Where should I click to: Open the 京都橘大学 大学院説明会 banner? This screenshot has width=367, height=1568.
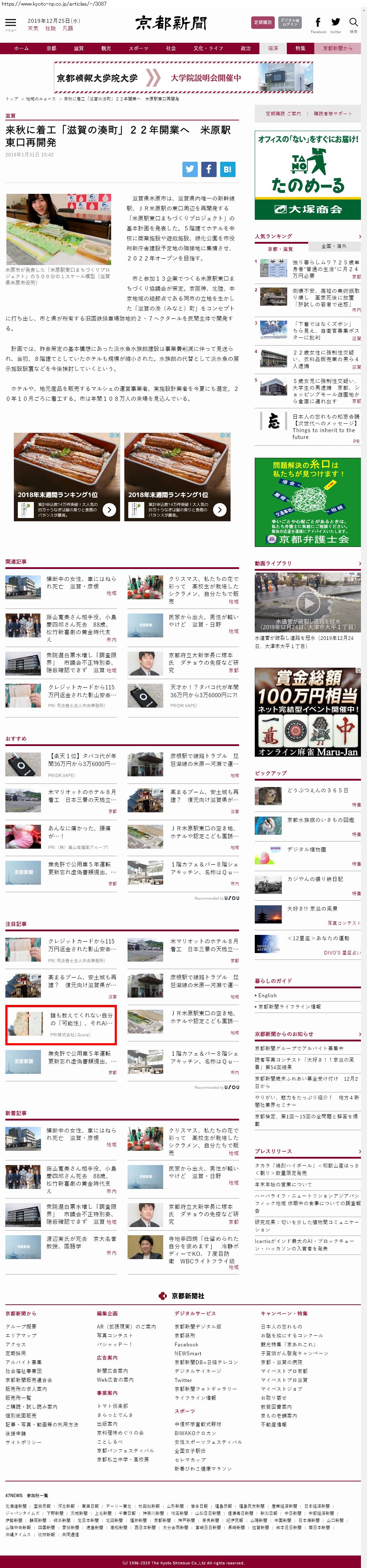coord(183,78)
